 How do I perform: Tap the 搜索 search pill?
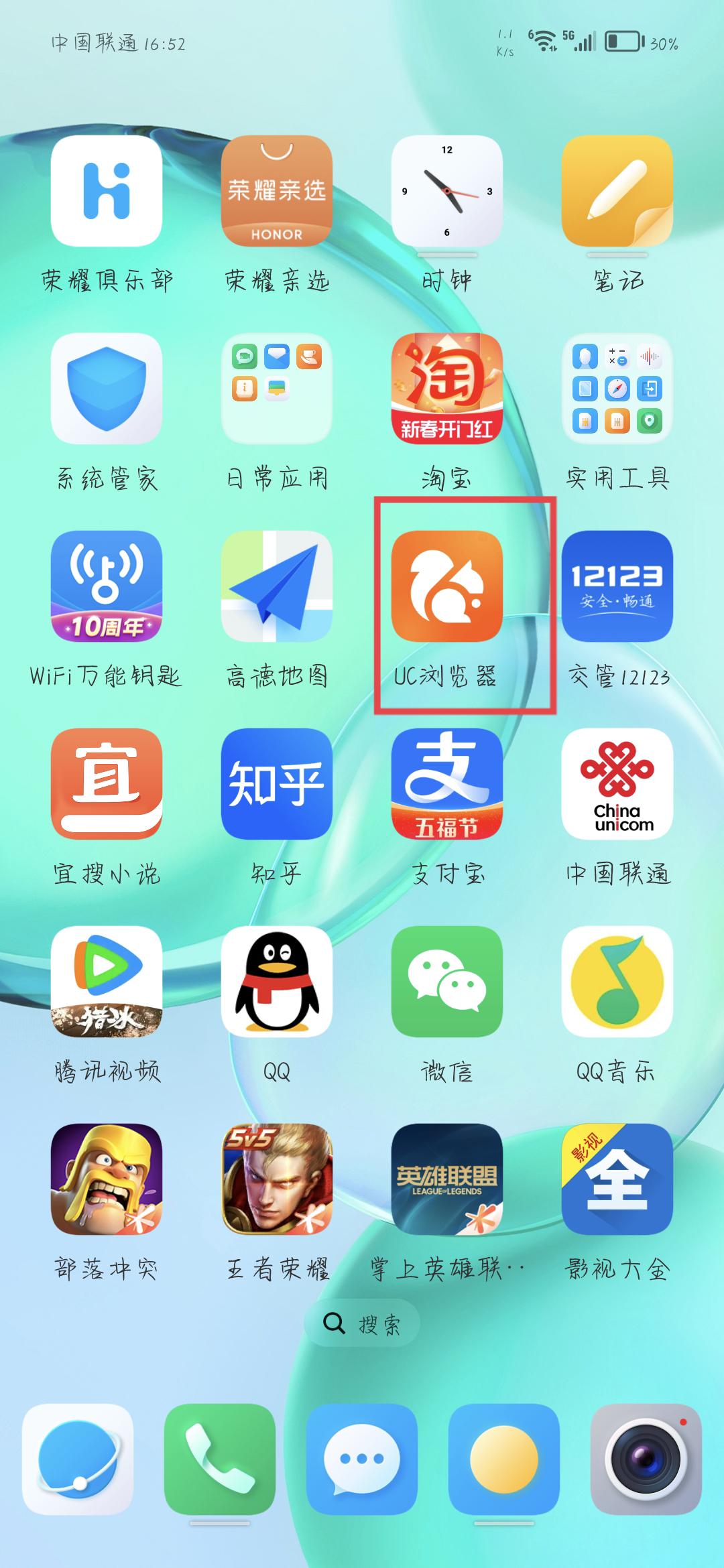point(362,1323)
